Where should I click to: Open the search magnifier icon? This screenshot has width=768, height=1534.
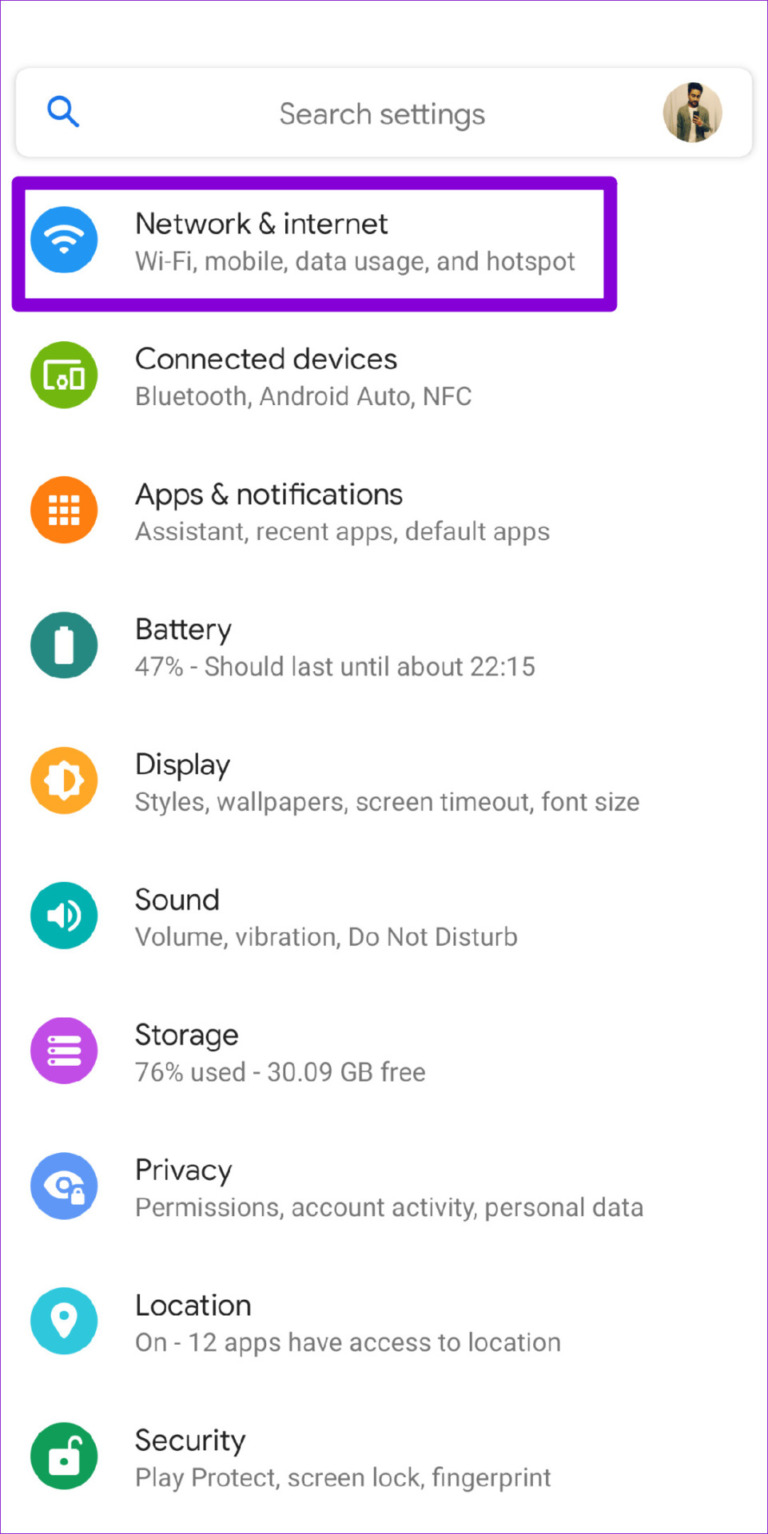(x=63, y=112)
